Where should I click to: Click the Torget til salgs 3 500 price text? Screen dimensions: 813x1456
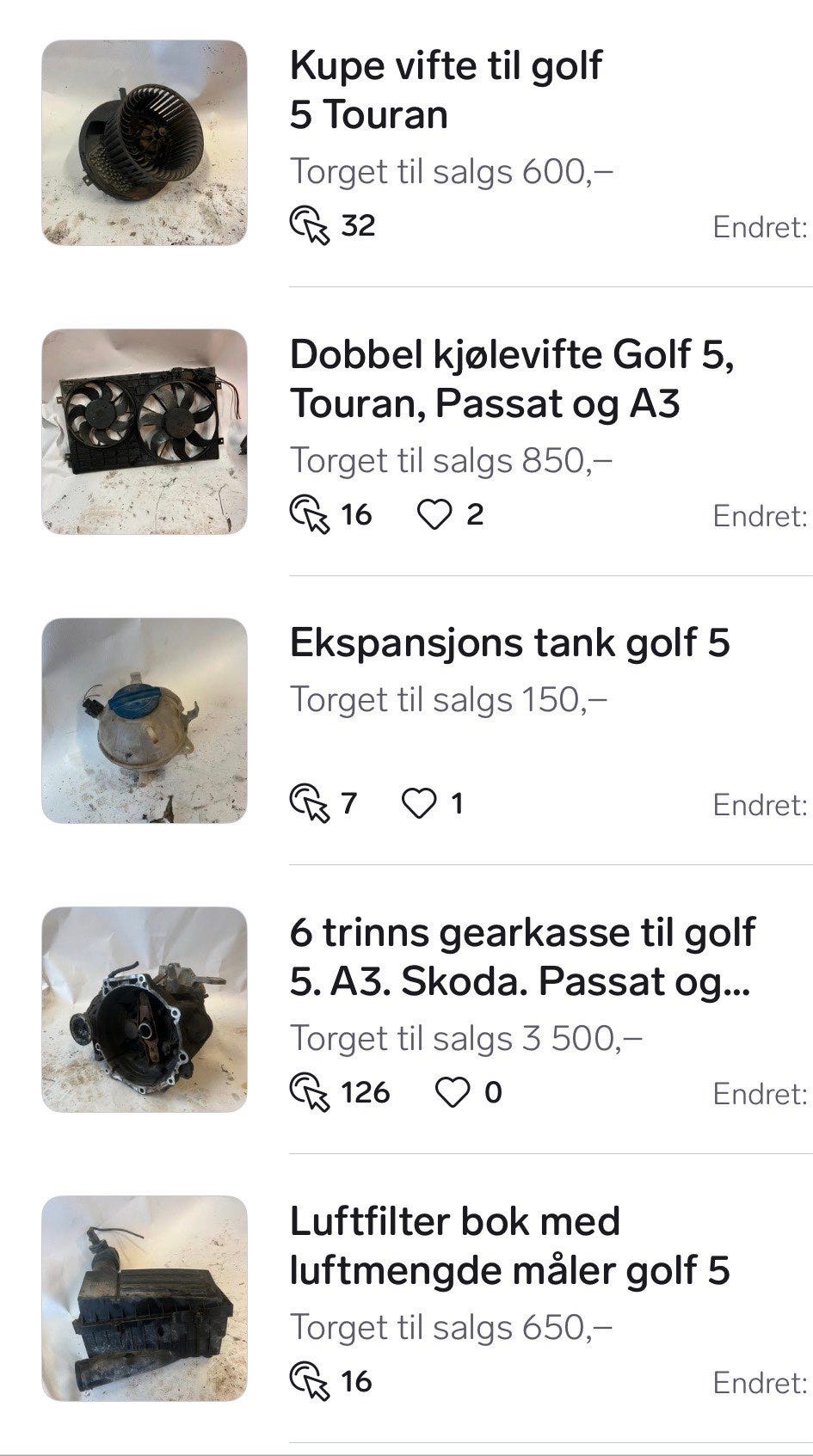tap(465, 1038)
